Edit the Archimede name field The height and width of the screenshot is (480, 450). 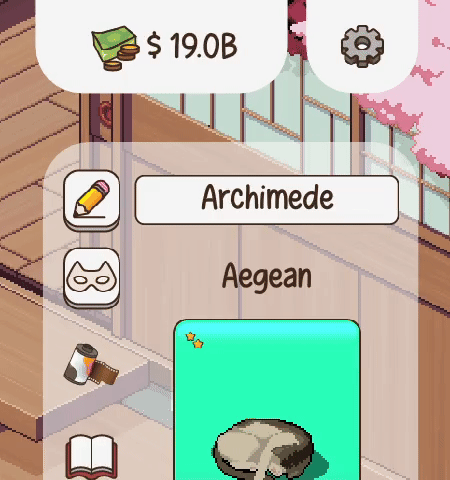click(x=267, y=200)
